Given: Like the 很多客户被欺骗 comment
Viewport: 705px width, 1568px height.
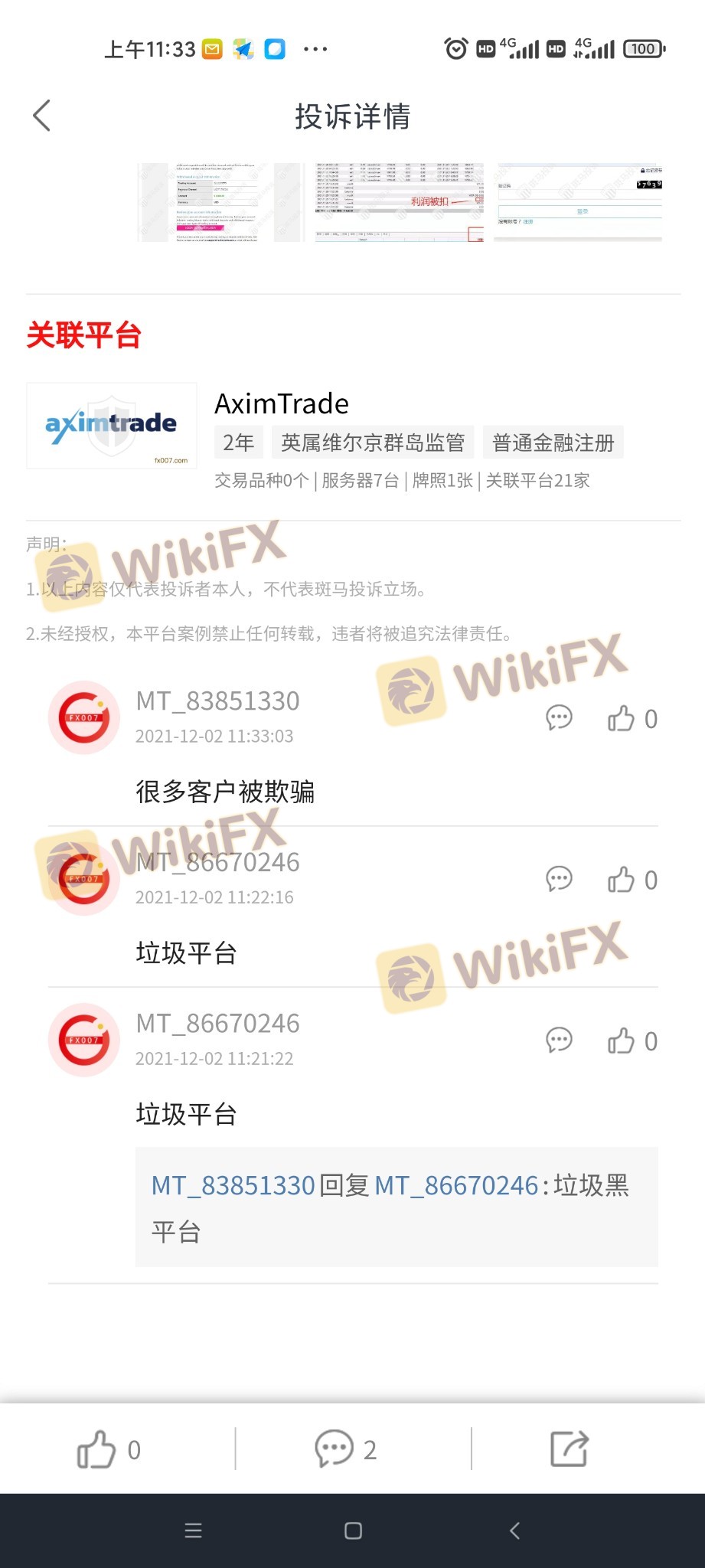Looking at the screenshot, I should click(622, 718).
